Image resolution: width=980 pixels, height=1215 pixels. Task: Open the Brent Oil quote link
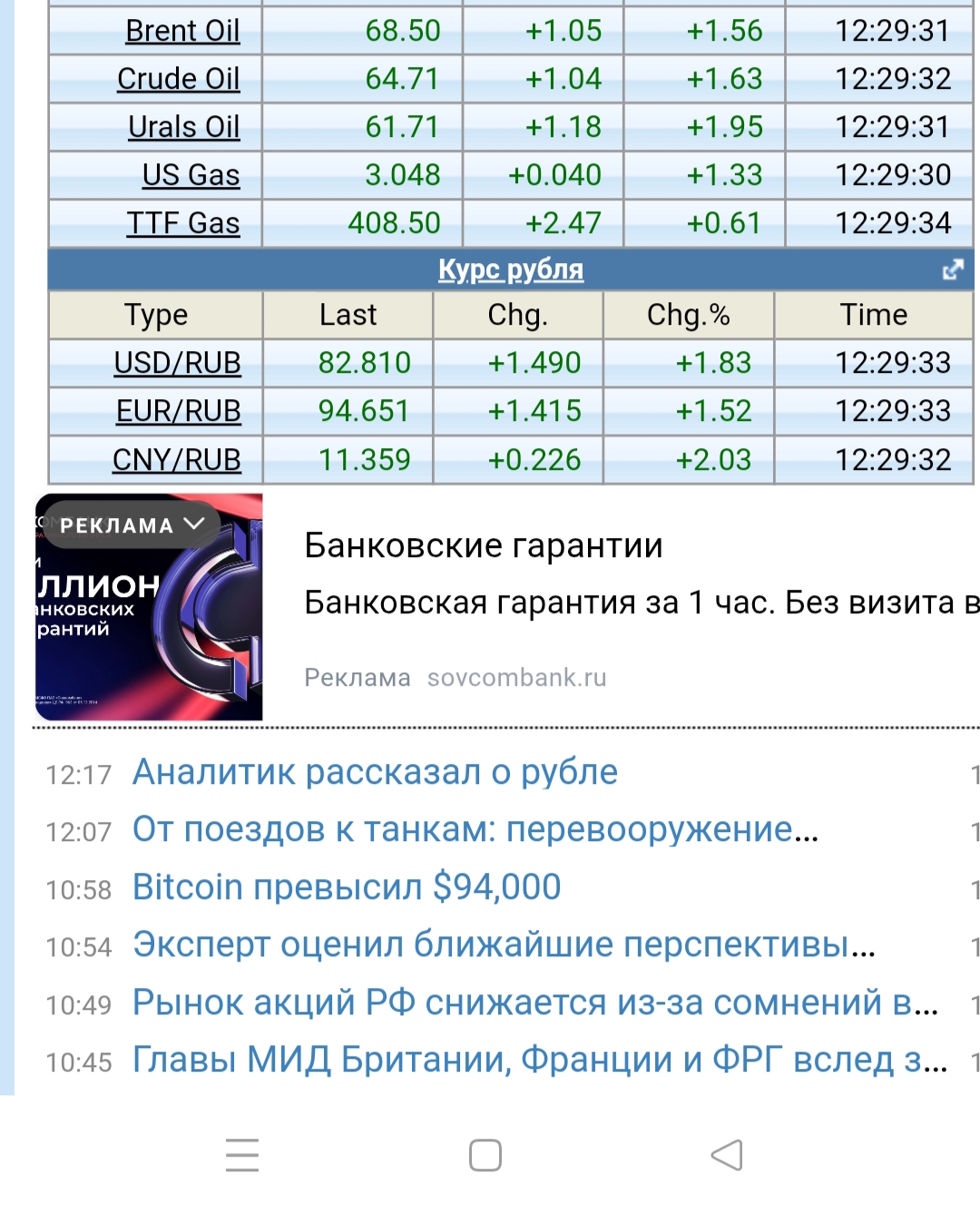point(182,31)
